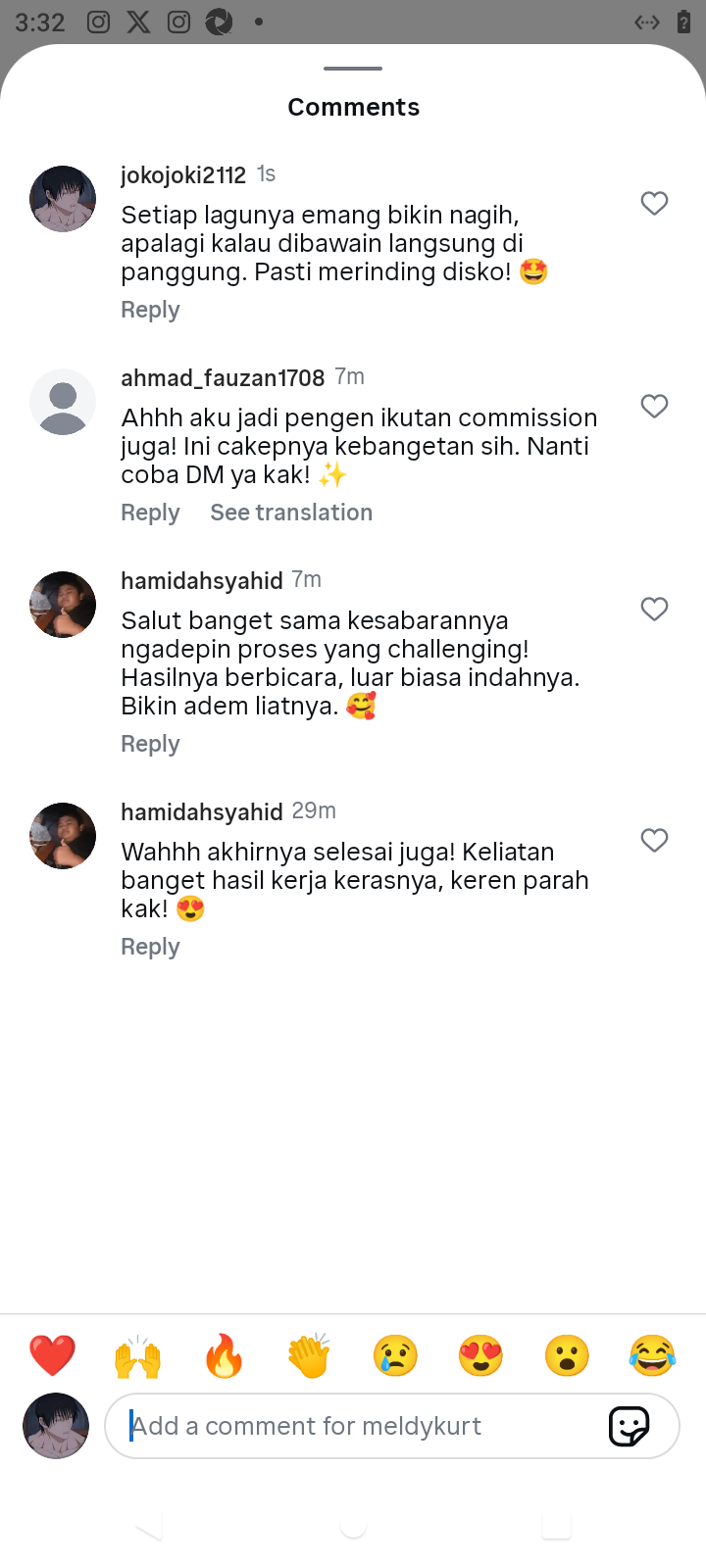The image size is (706, 1568).
Task: Insert the surprised face emoji
Action: click(x=567, y=1356)
